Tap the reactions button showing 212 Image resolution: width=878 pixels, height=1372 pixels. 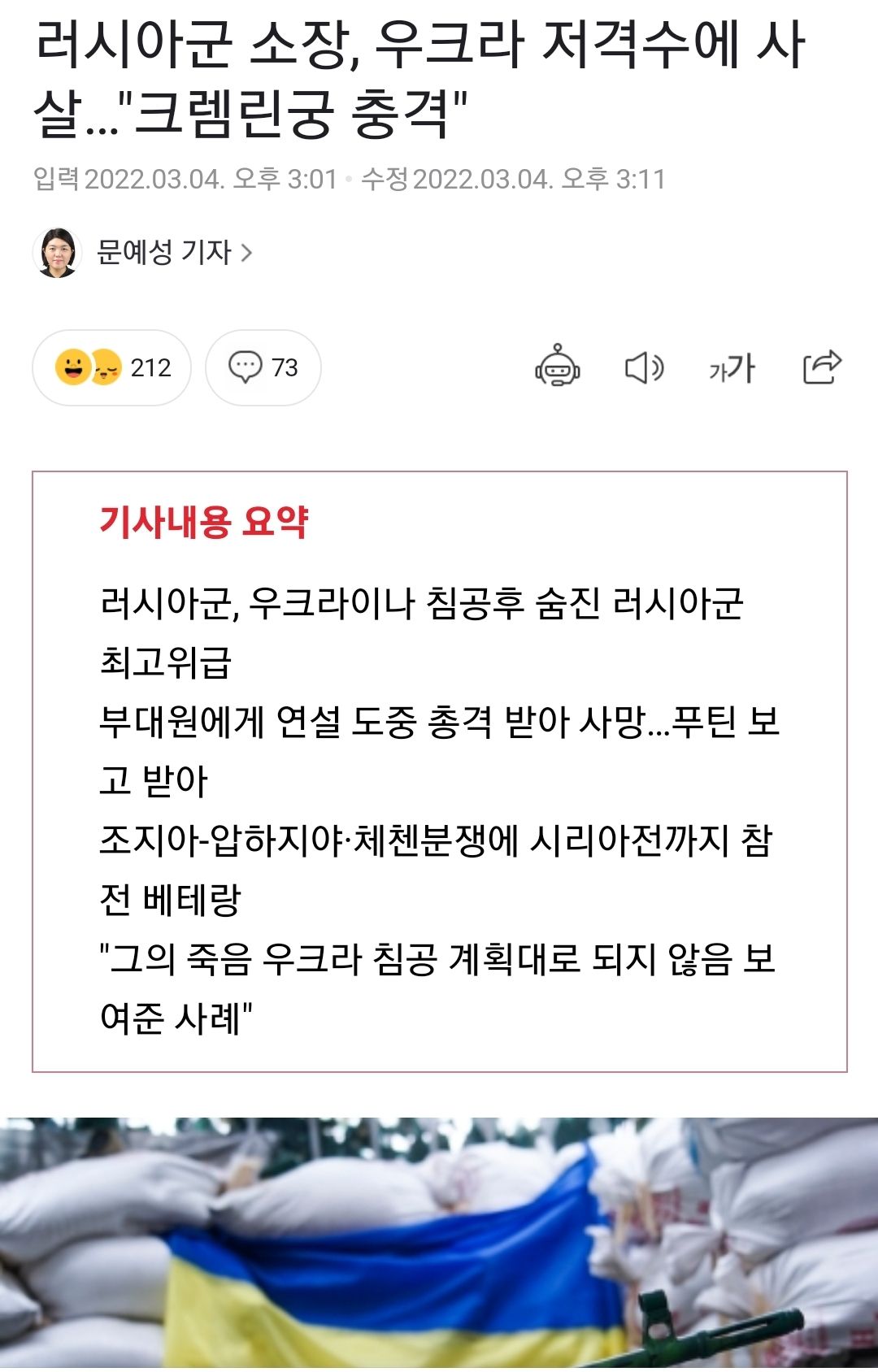click(x=112, y=368)
